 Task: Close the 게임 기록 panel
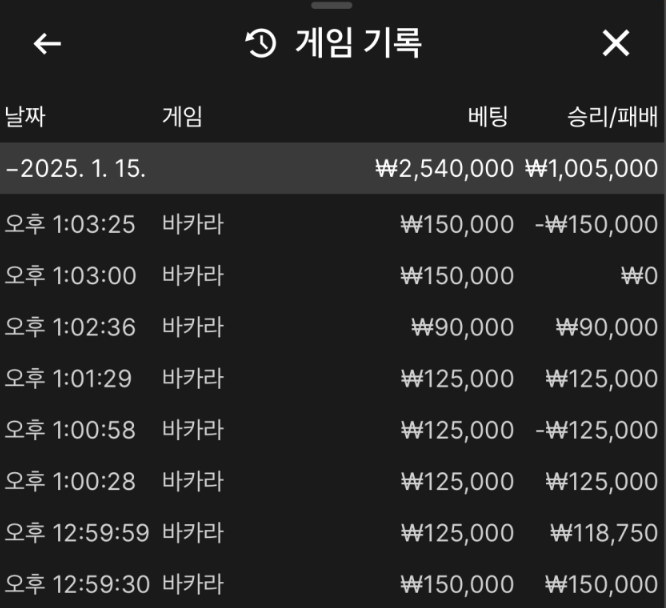[616, 43]
